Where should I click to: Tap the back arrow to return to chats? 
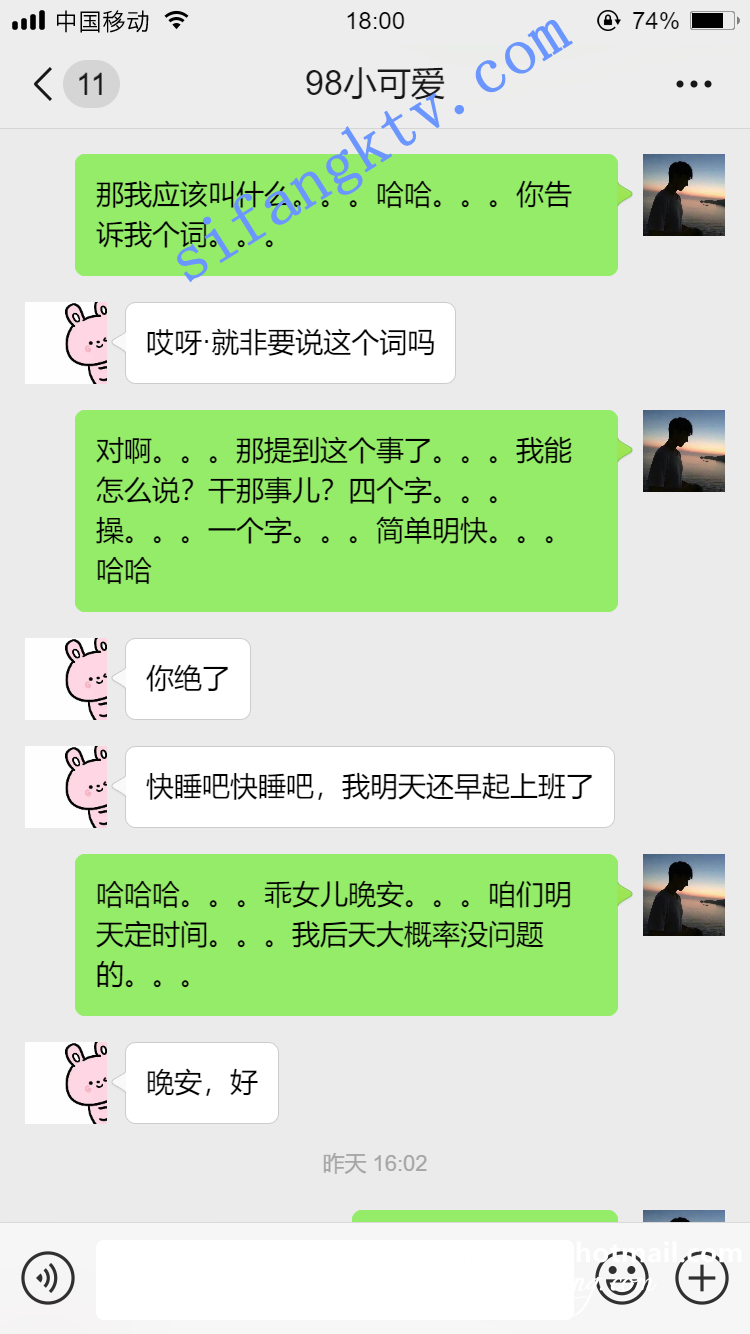pyautogui.click(x=41, y=84)
